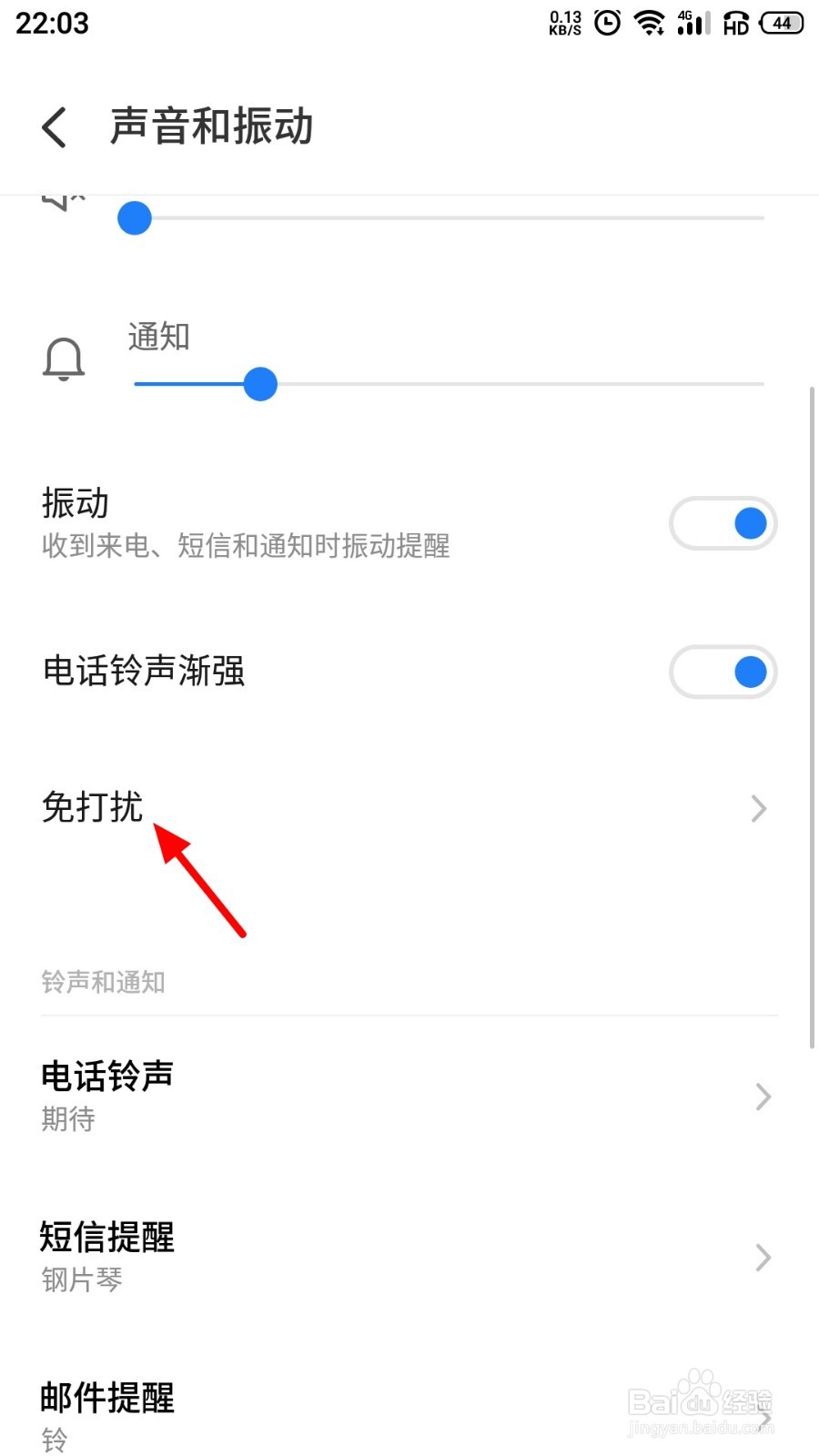Click the back arrow to exit Sound settings
Image resolution: width=819 pixels, height=1456 pixels.
53,127
